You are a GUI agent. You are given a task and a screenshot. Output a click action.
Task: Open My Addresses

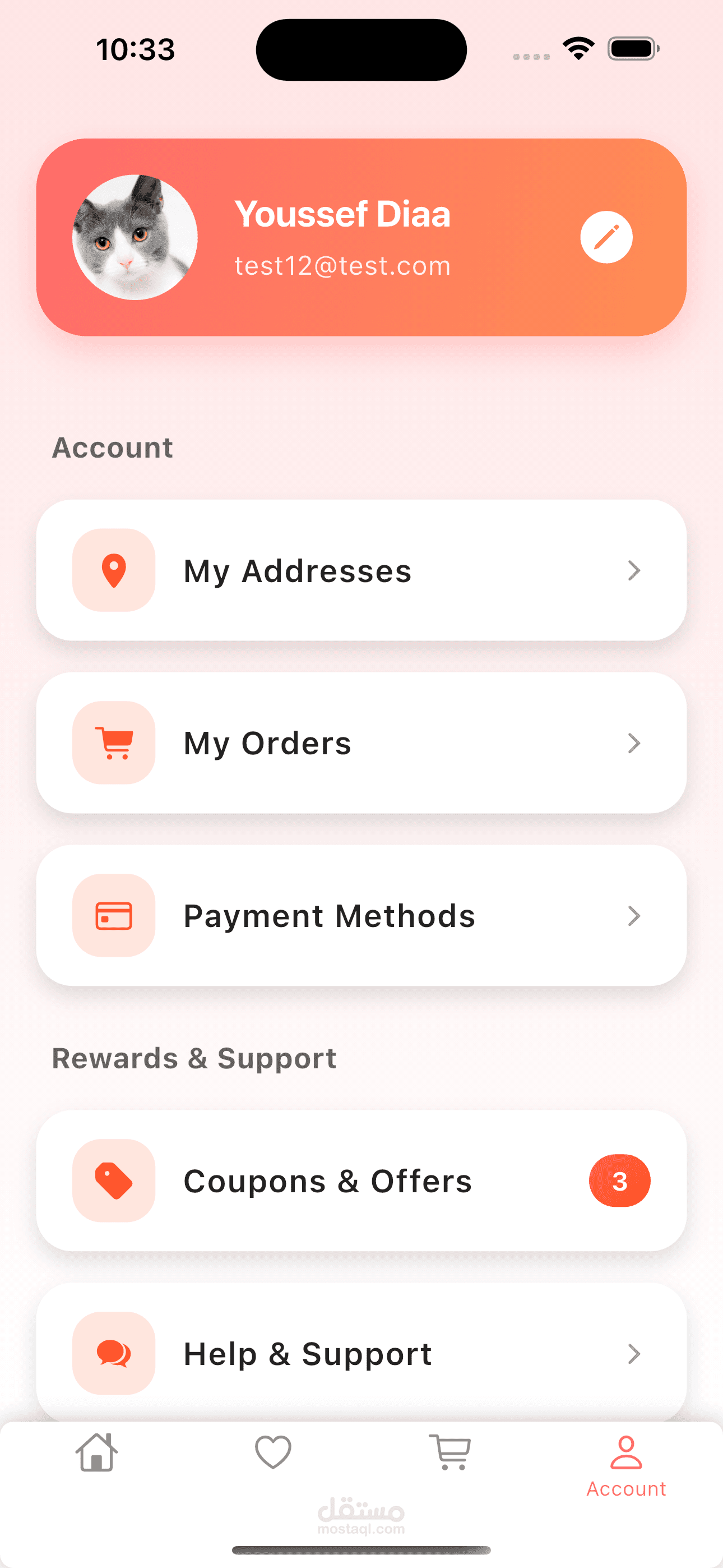[x=361, y=570]
